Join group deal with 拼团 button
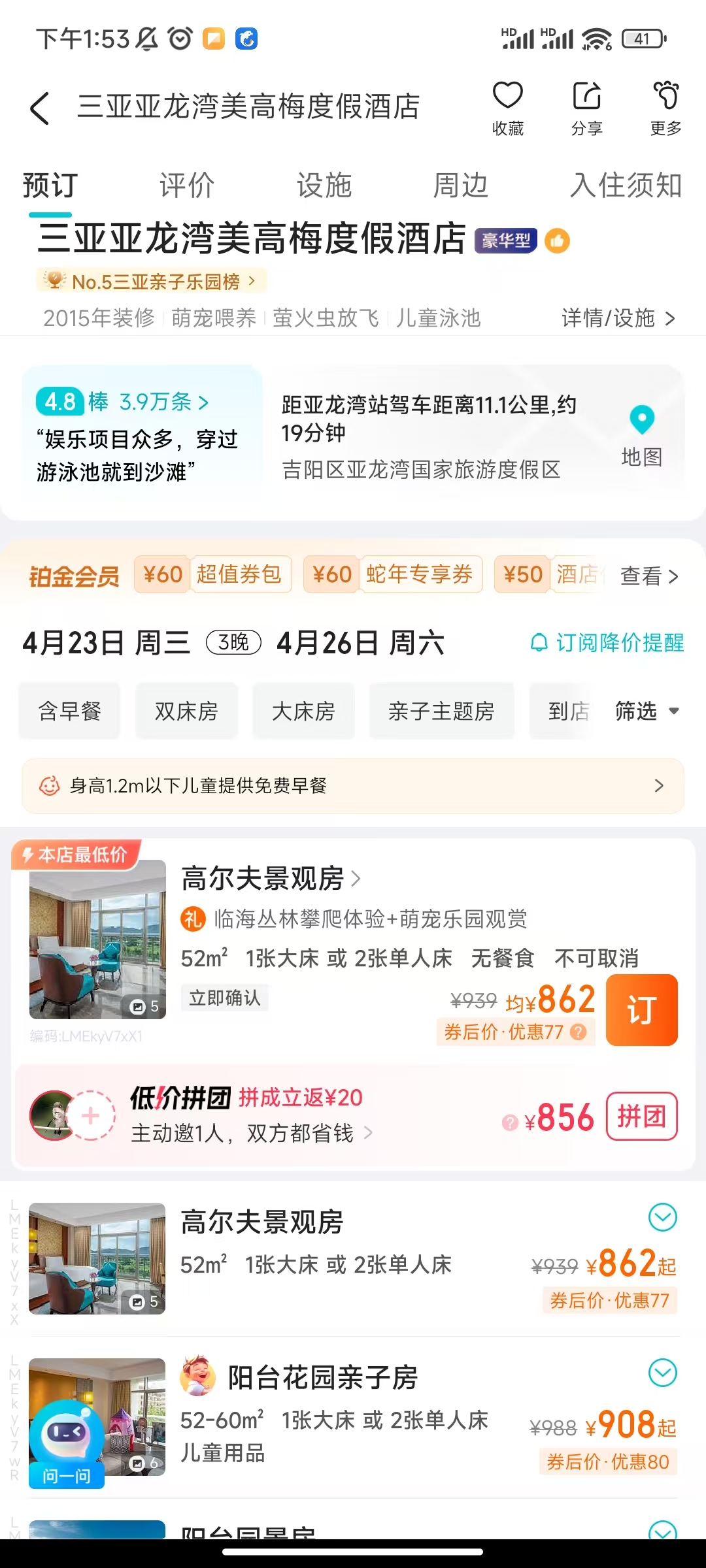 pyautogui.click(x=641, y=1116)
